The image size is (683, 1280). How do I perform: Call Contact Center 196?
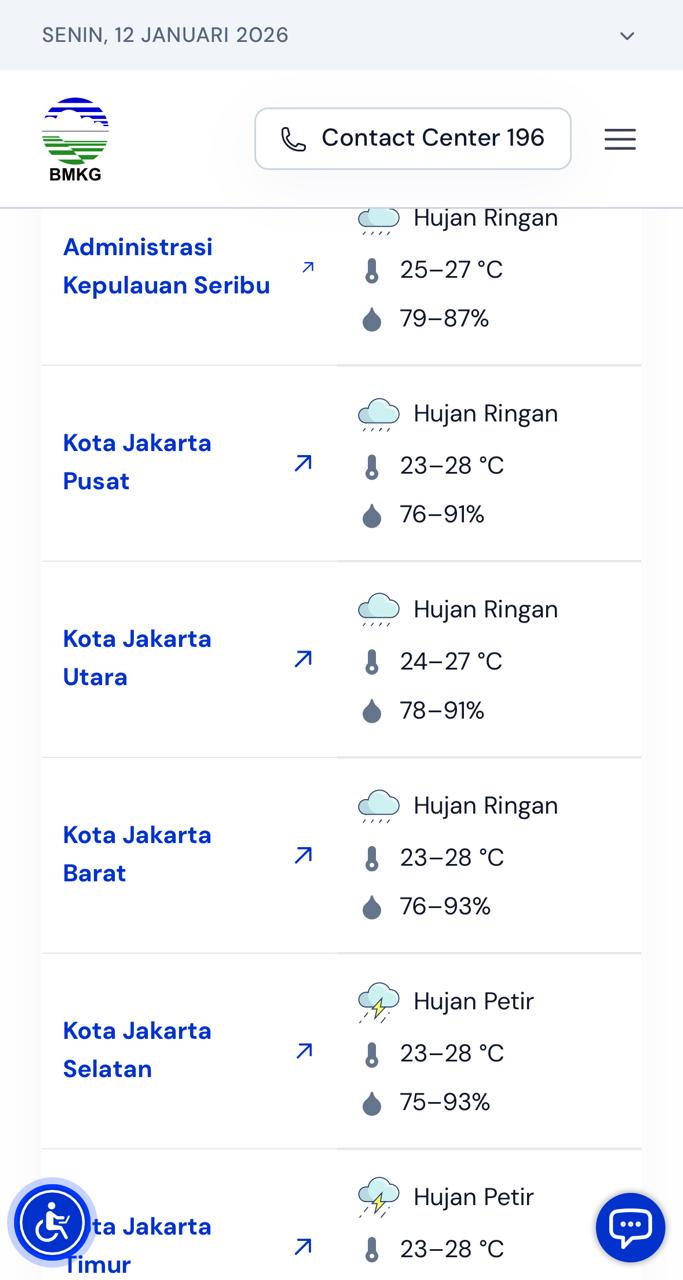412,139
